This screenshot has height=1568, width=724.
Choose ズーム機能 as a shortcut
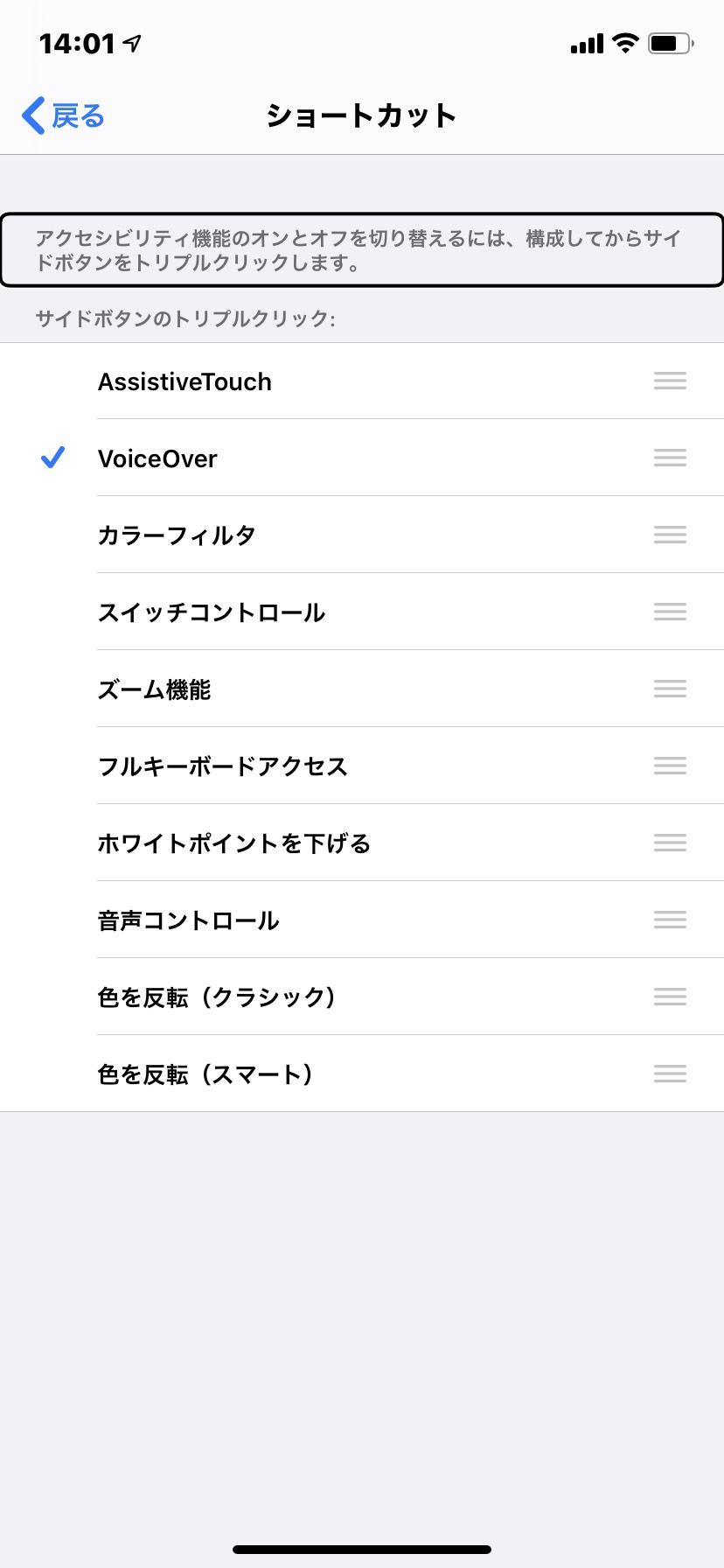(155, 689)
